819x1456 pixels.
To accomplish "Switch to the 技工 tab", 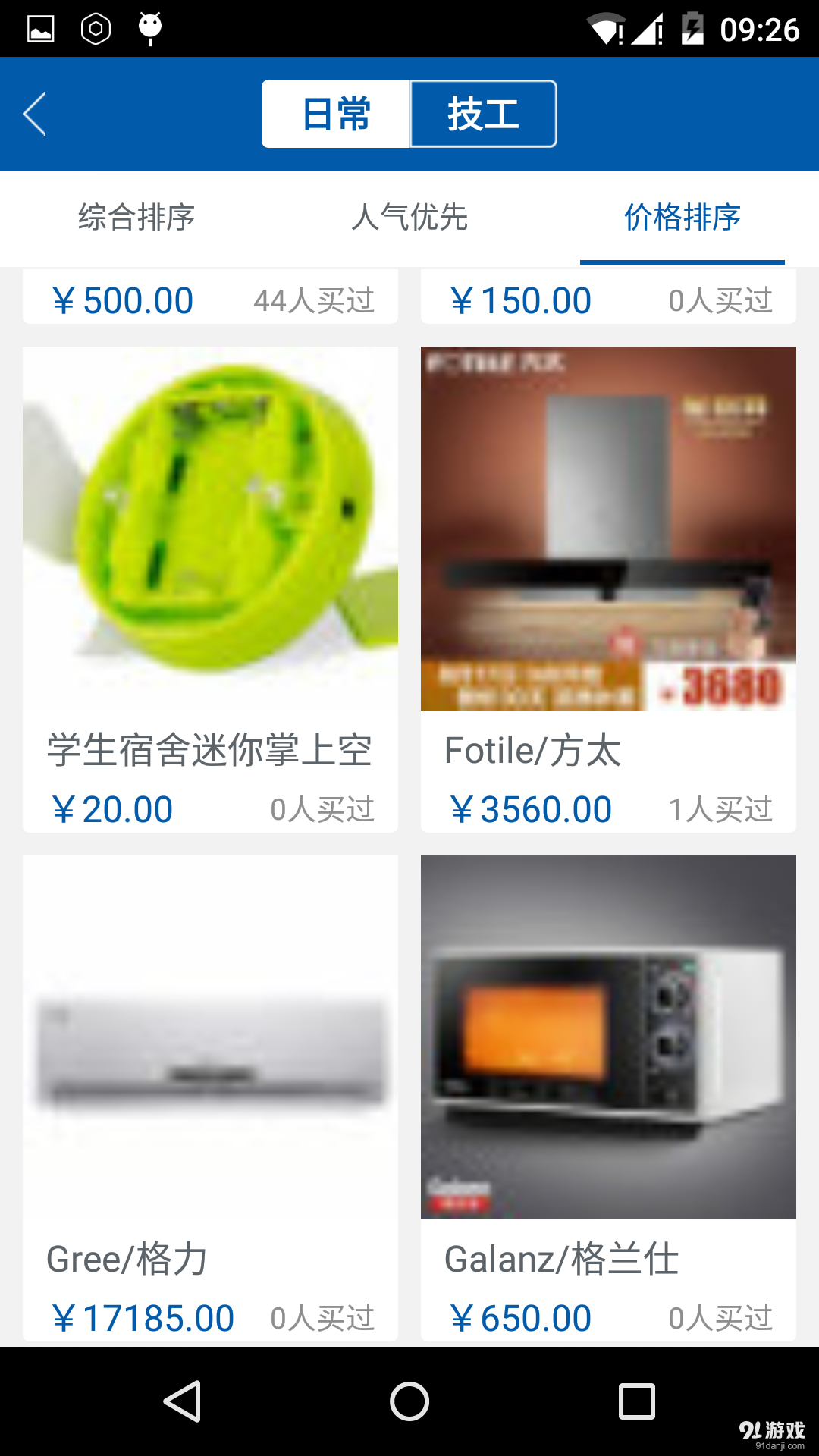I will click(x=483, y=113).
